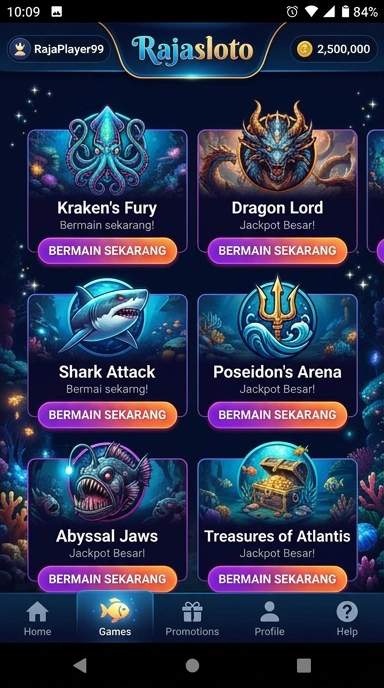Tap the system home button

click(x=192, y=666)
